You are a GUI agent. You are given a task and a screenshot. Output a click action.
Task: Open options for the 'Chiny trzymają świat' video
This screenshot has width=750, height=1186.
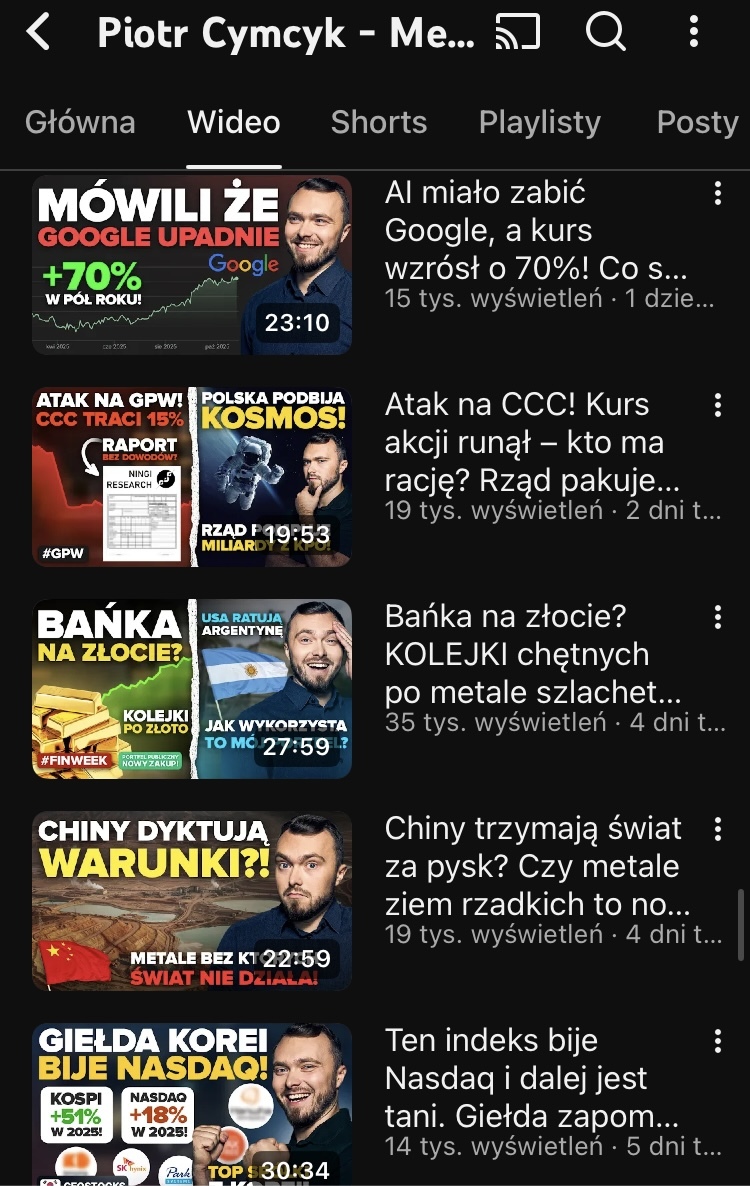click(718, 829)
